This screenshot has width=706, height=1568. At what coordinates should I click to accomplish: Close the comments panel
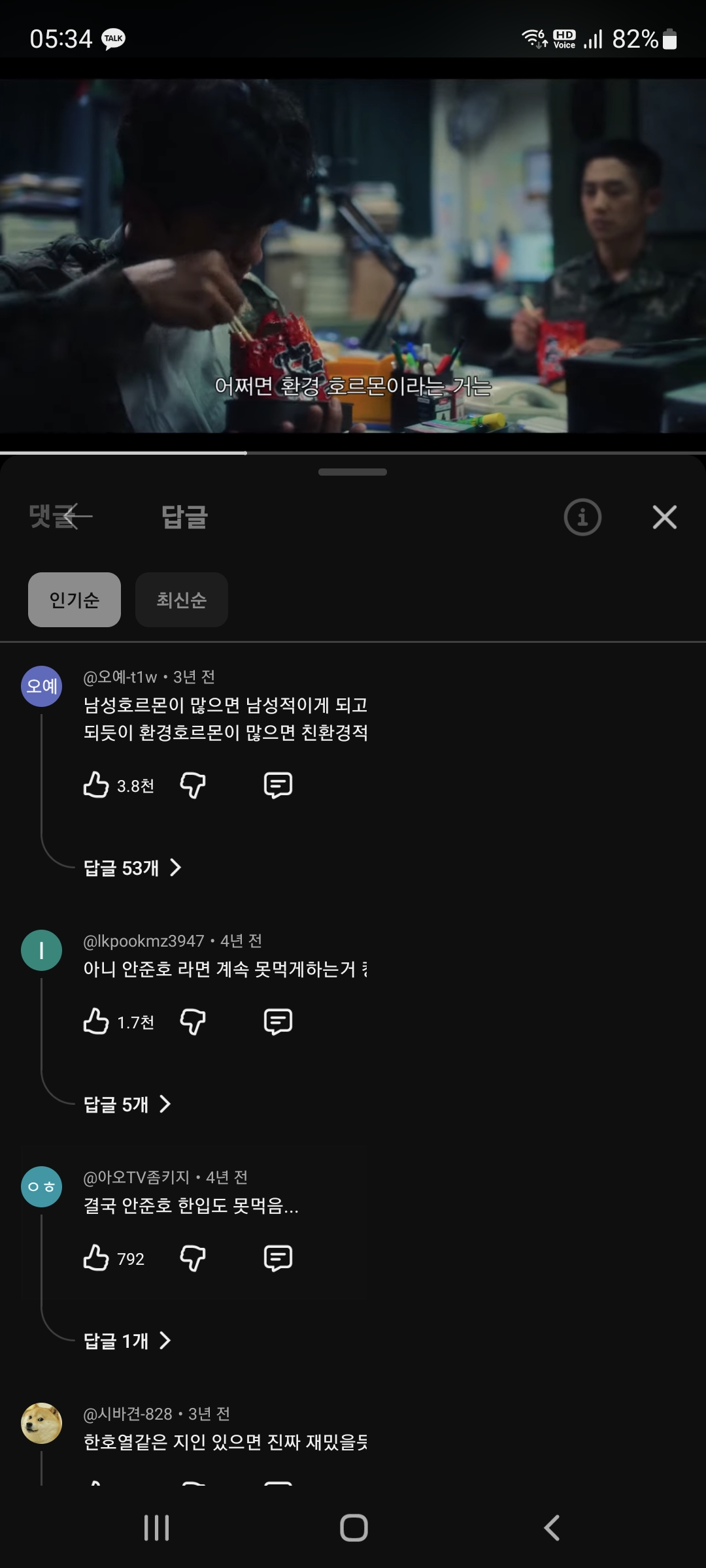664,517
